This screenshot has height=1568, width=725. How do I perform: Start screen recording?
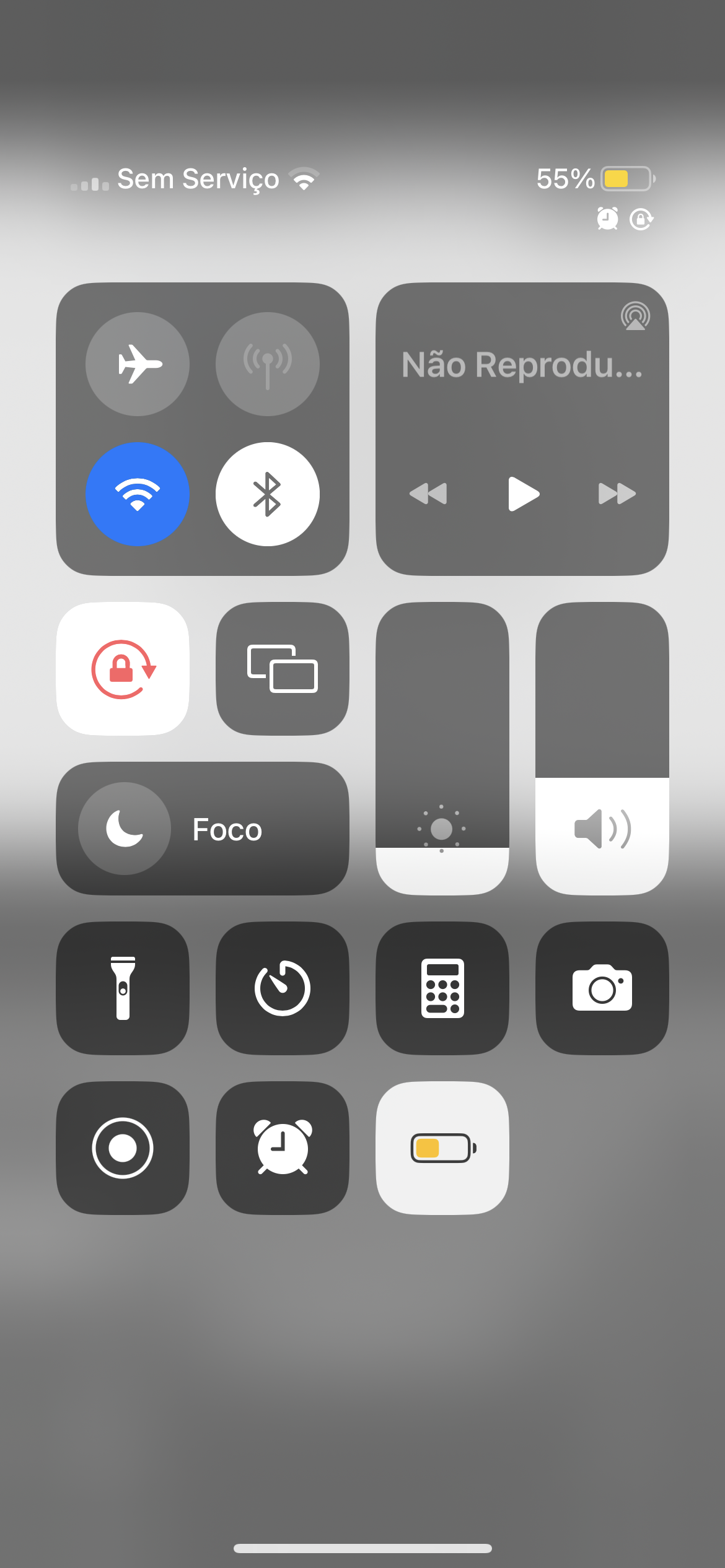(123, 1148)
